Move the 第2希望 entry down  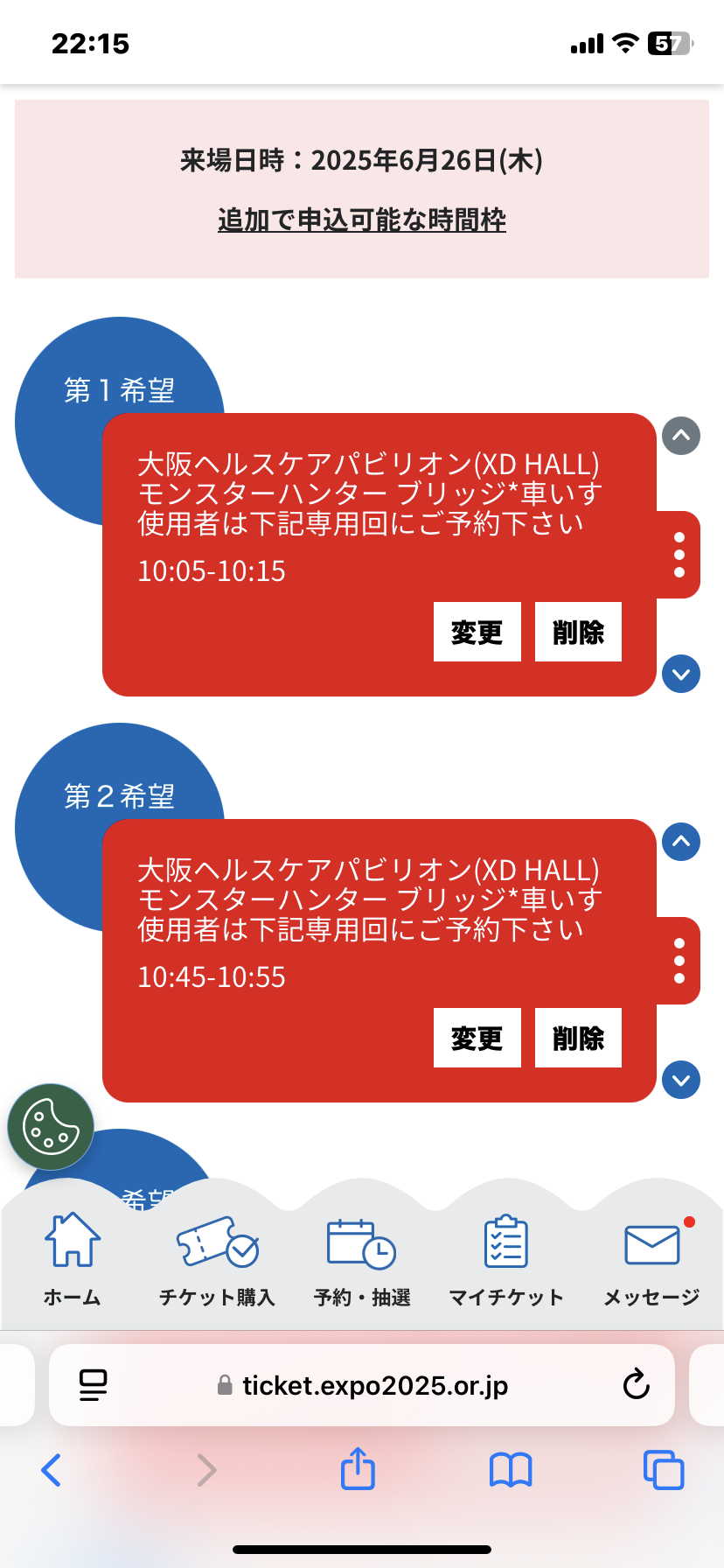click(x=681, y=1080)
